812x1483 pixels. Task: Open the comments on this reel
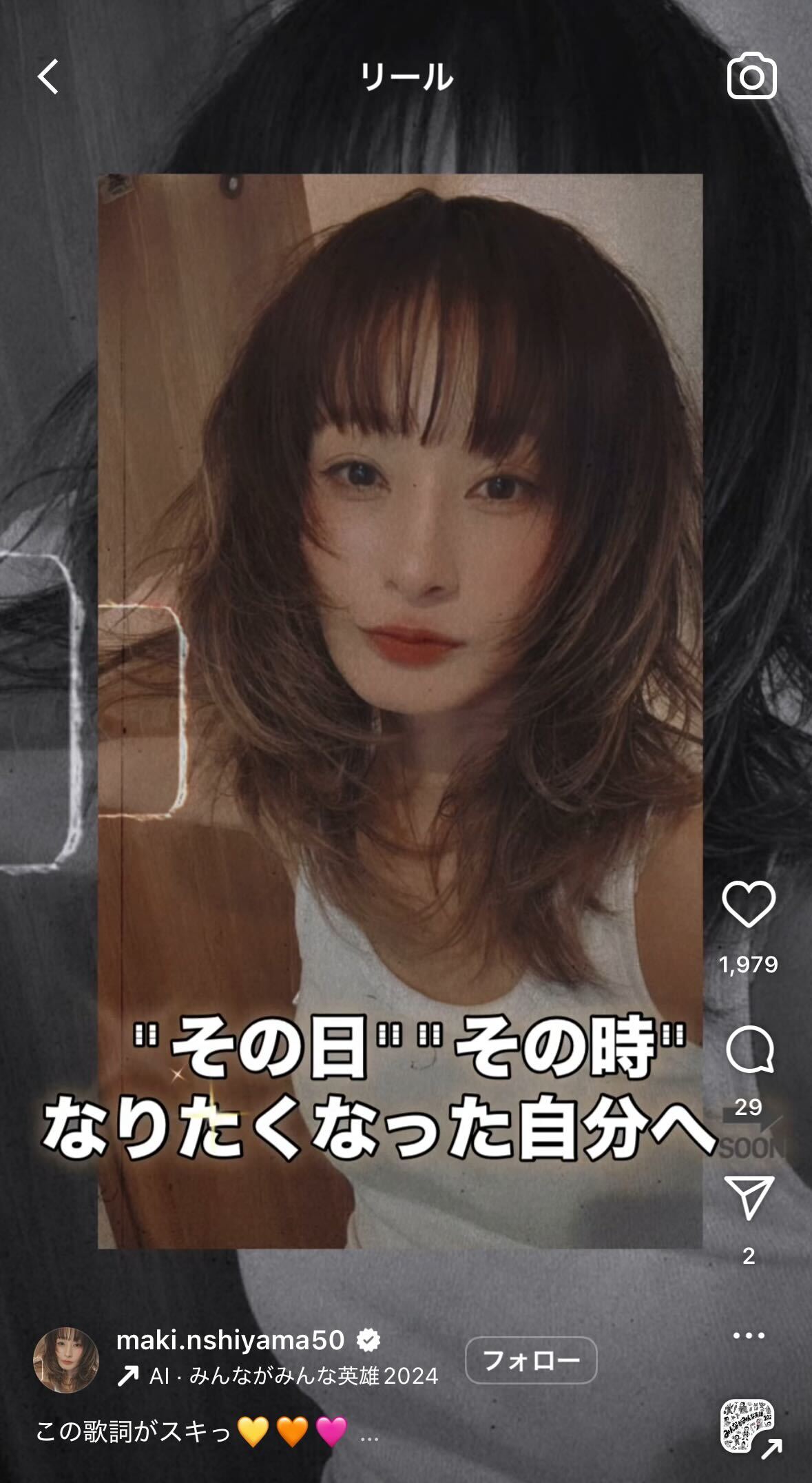click(x=749, y=1049)
